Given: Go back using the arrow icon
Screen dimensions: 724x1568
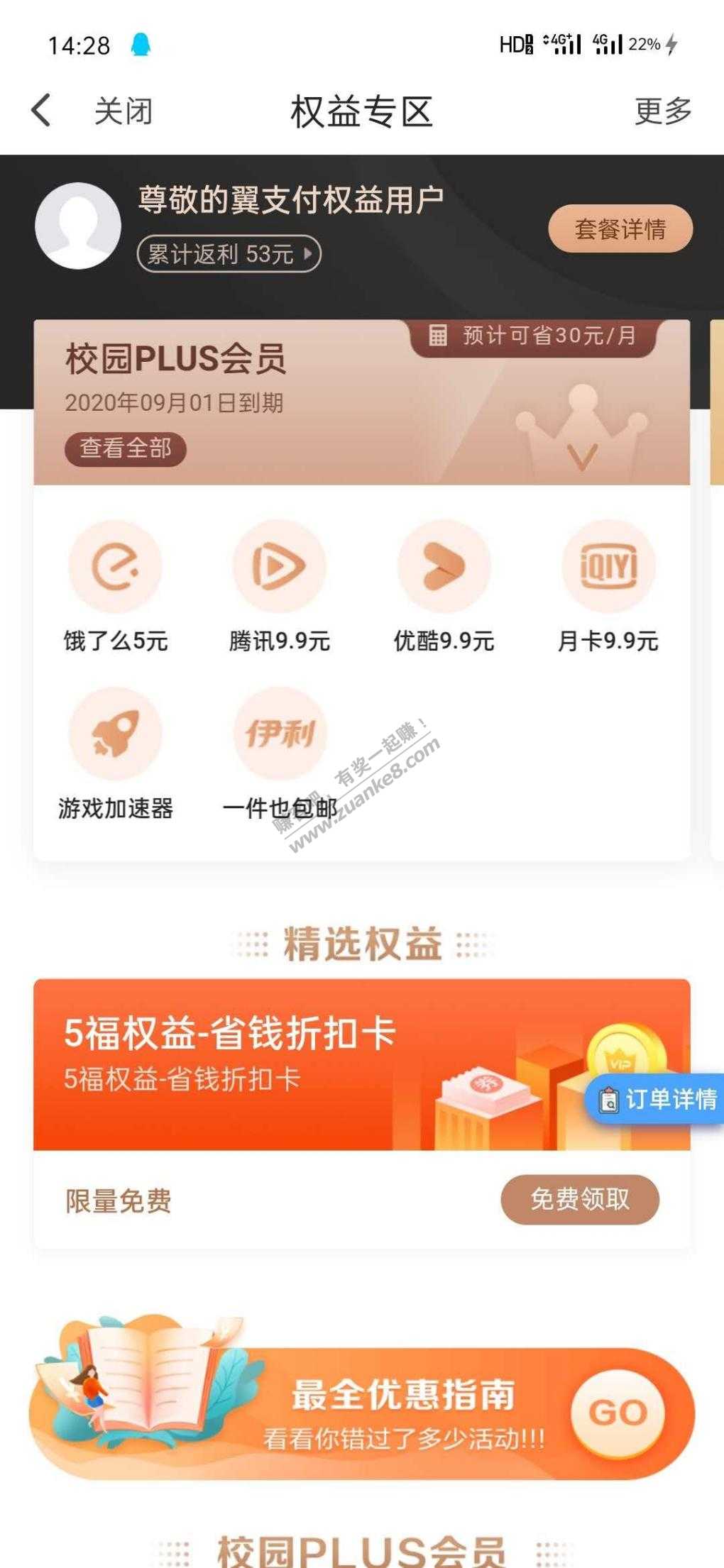Looking at the screenshot, I should click(41, 111).
